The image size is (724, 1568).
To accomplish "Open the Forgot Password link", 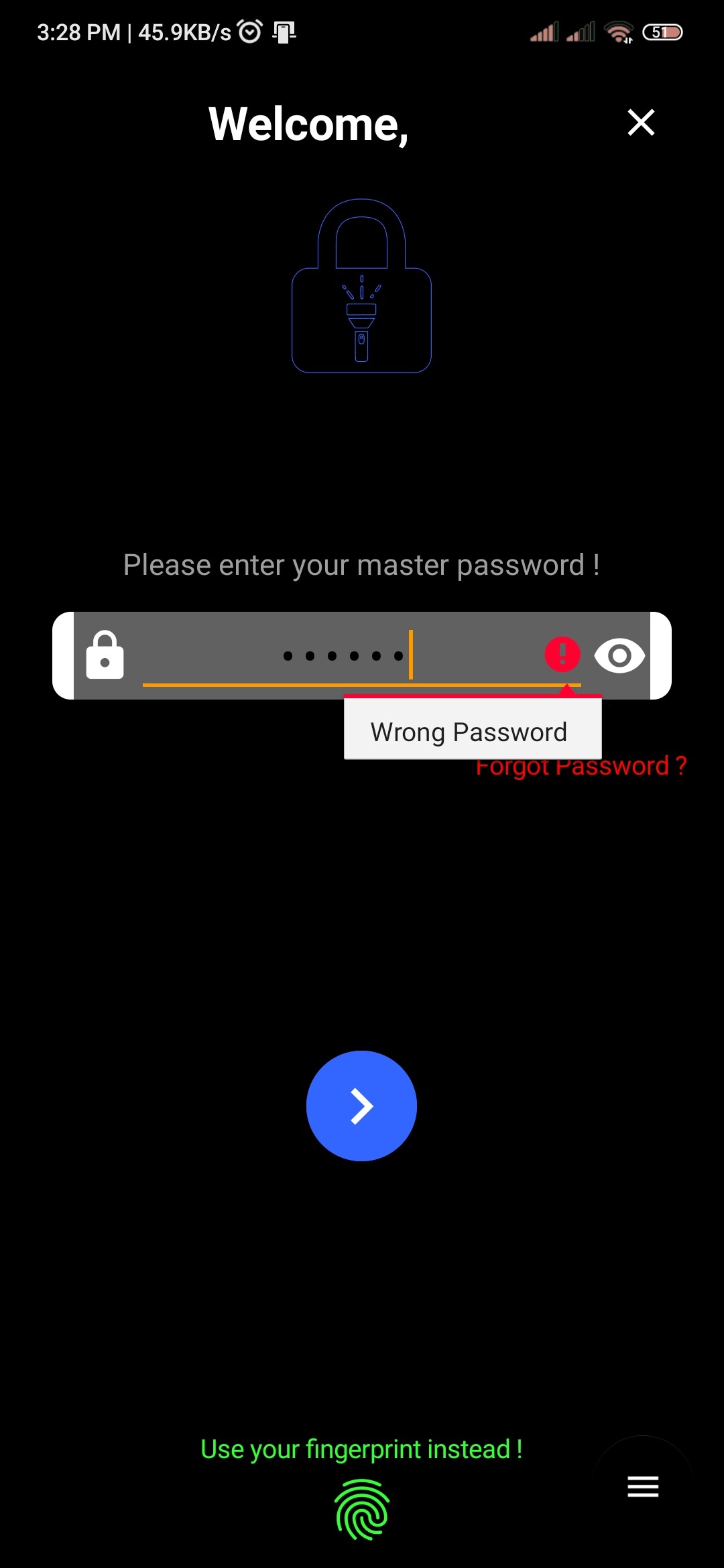I will tap(581, 766).
